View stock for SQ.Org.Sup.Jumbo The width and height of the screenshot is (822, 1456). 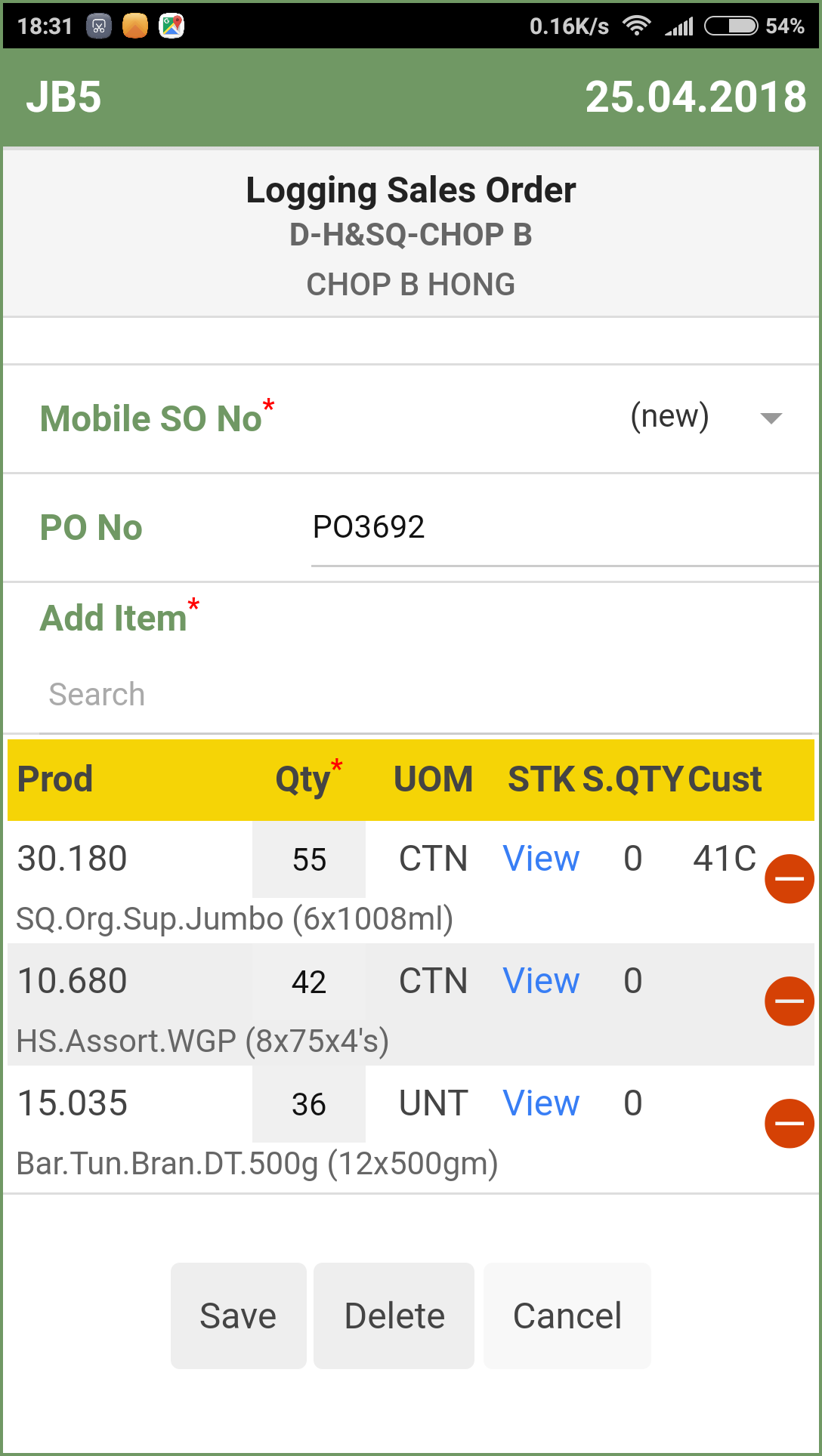click(x=541, y=859)
